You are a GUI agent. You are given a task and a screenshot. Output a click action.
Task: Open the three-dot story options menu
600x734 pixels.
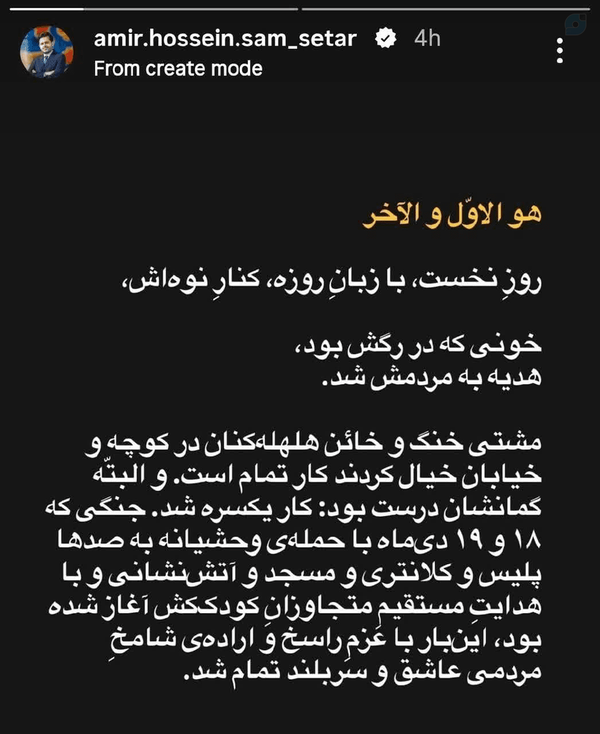click(x=559, y=51)
